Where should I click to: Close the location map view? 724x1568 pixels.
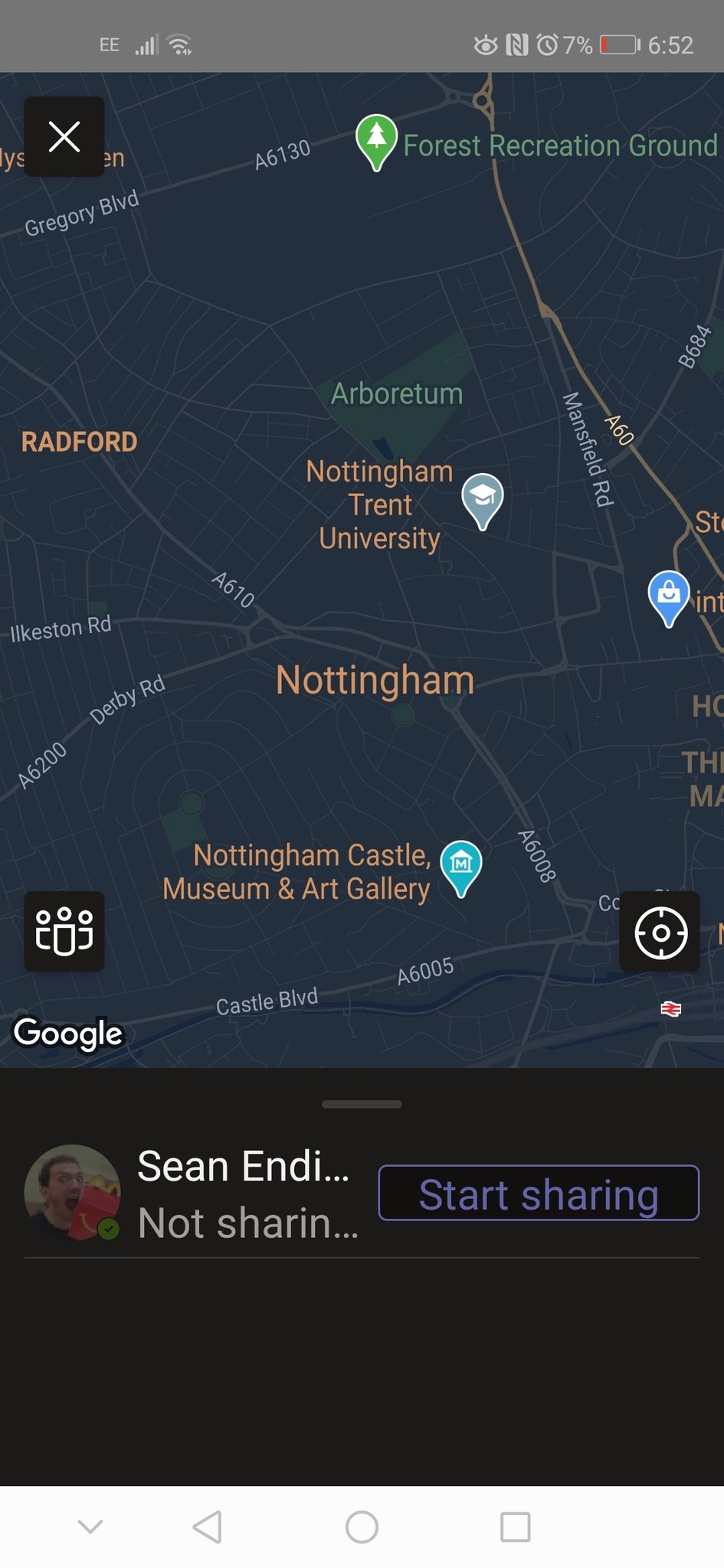64,137
